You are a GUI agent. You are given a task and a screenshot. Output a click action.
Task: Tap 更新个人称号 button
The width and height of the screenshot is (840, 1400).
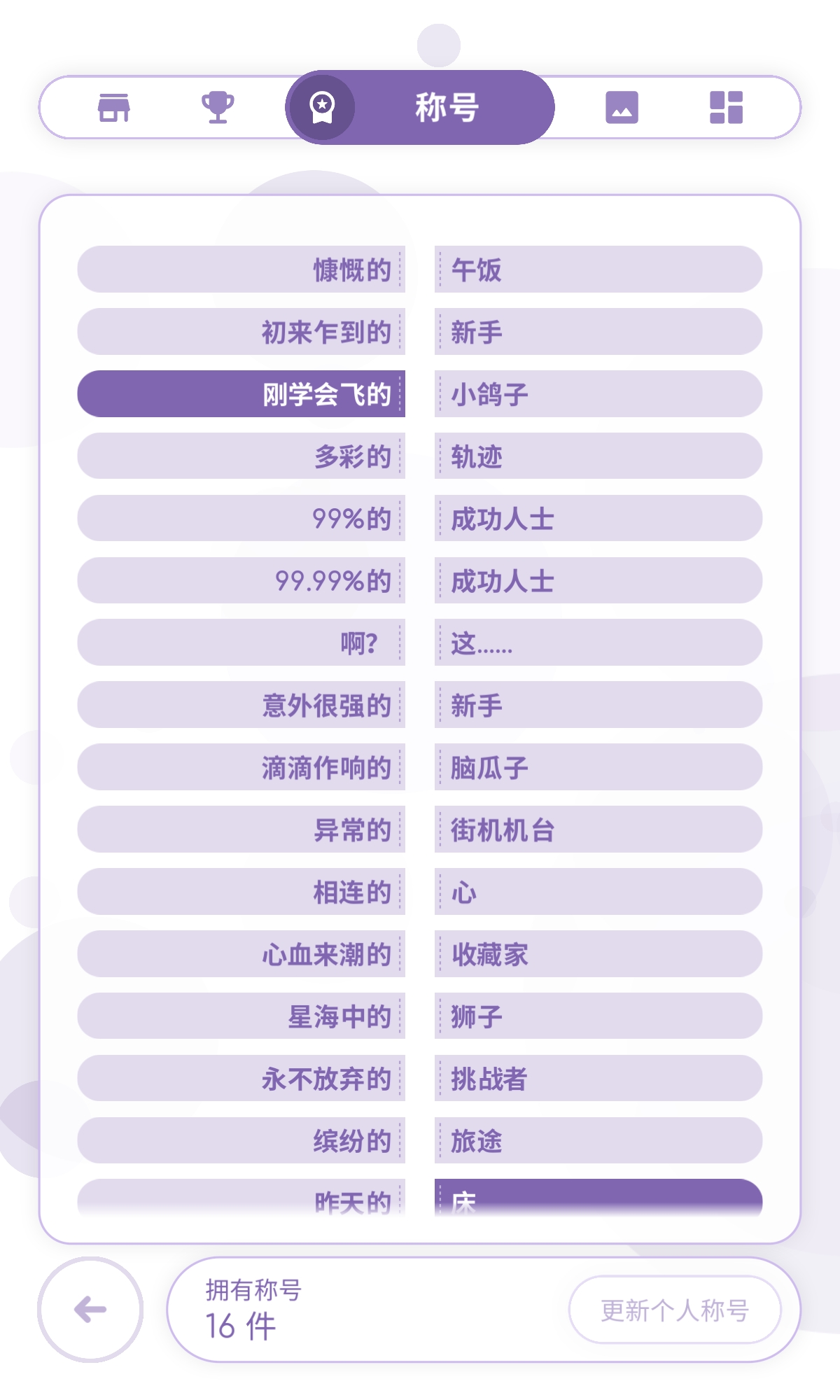coord(675,1310)
